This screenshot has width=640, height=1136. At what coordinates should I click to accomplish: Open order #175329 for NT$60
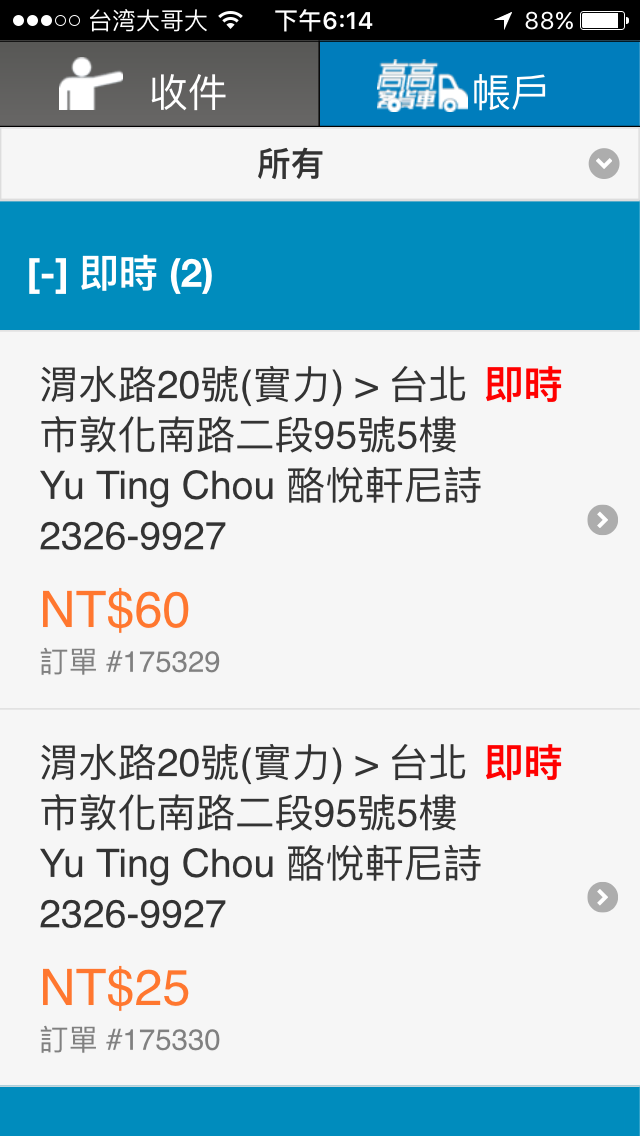point(320,519)
